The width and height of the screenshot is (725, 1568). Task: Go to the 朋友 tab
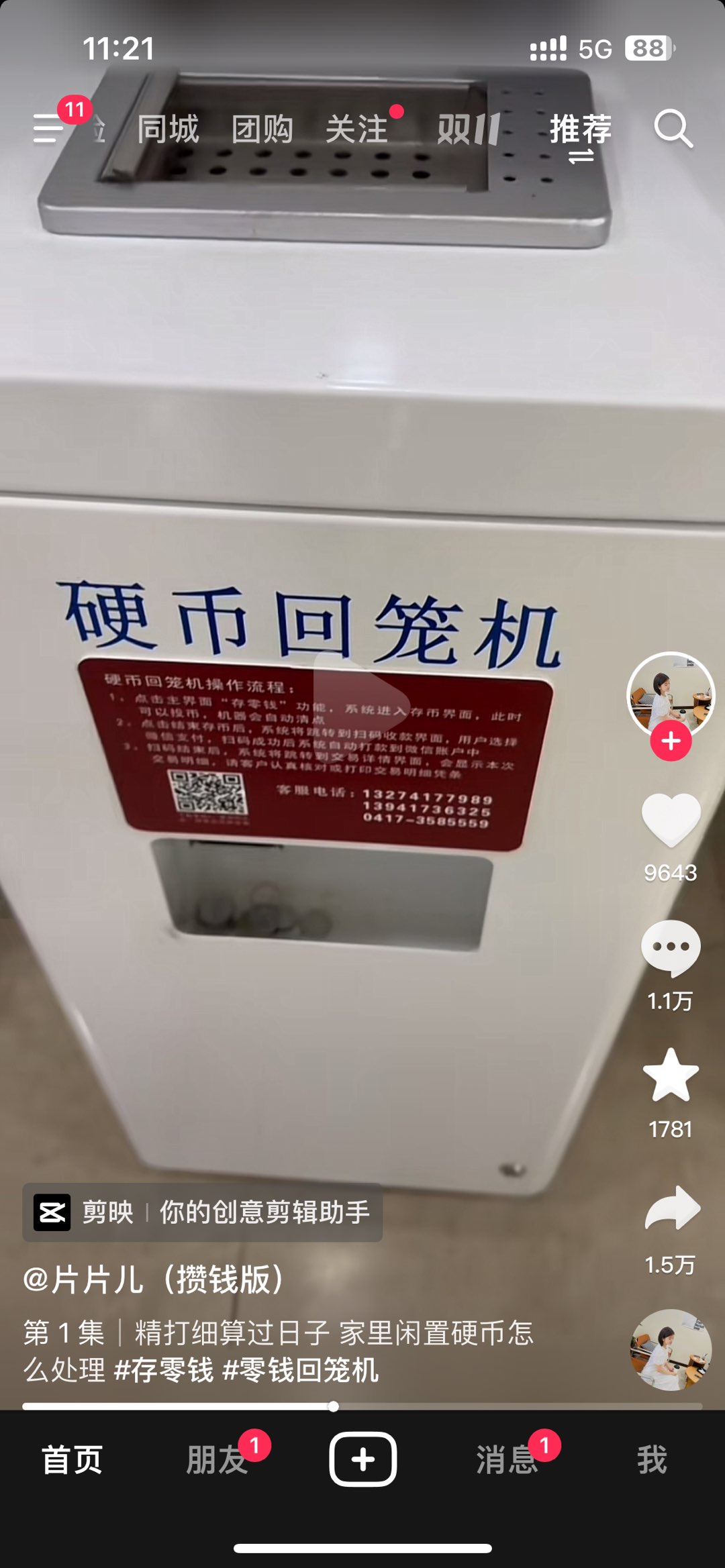[217, 1460]
